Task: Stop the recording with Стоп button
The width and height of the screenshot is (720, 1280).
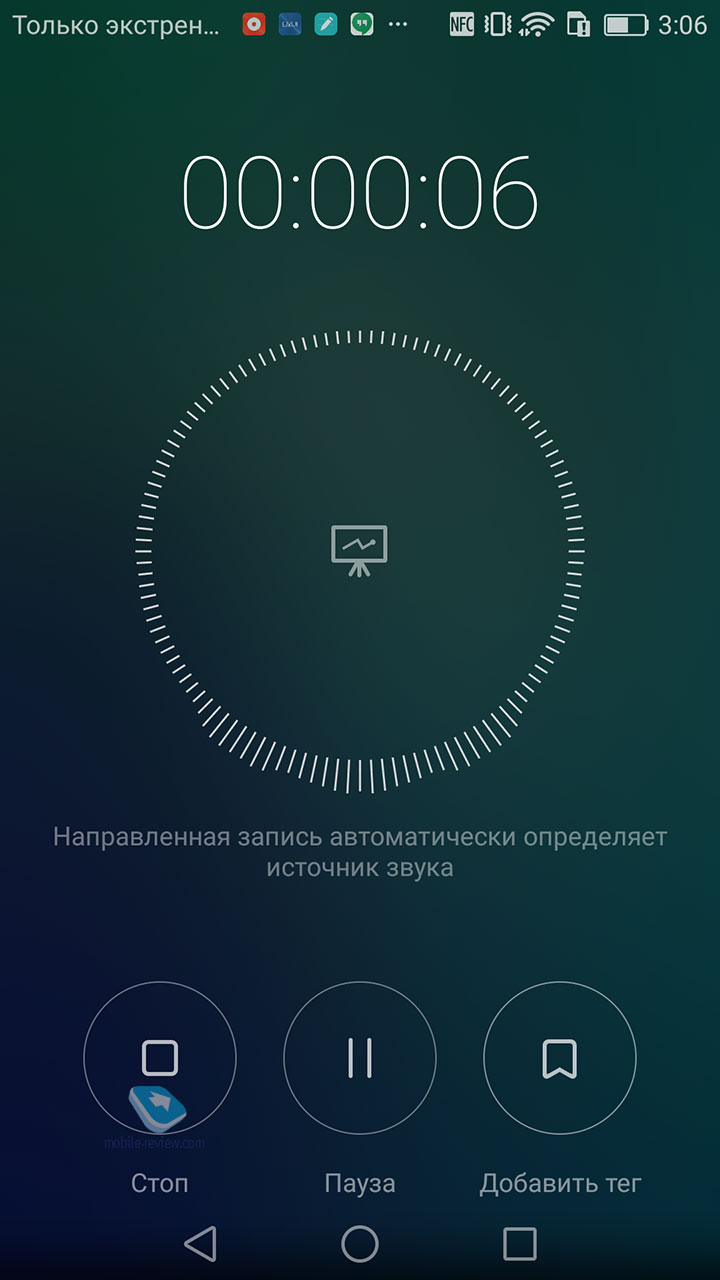Action: tap(160, 1058)
